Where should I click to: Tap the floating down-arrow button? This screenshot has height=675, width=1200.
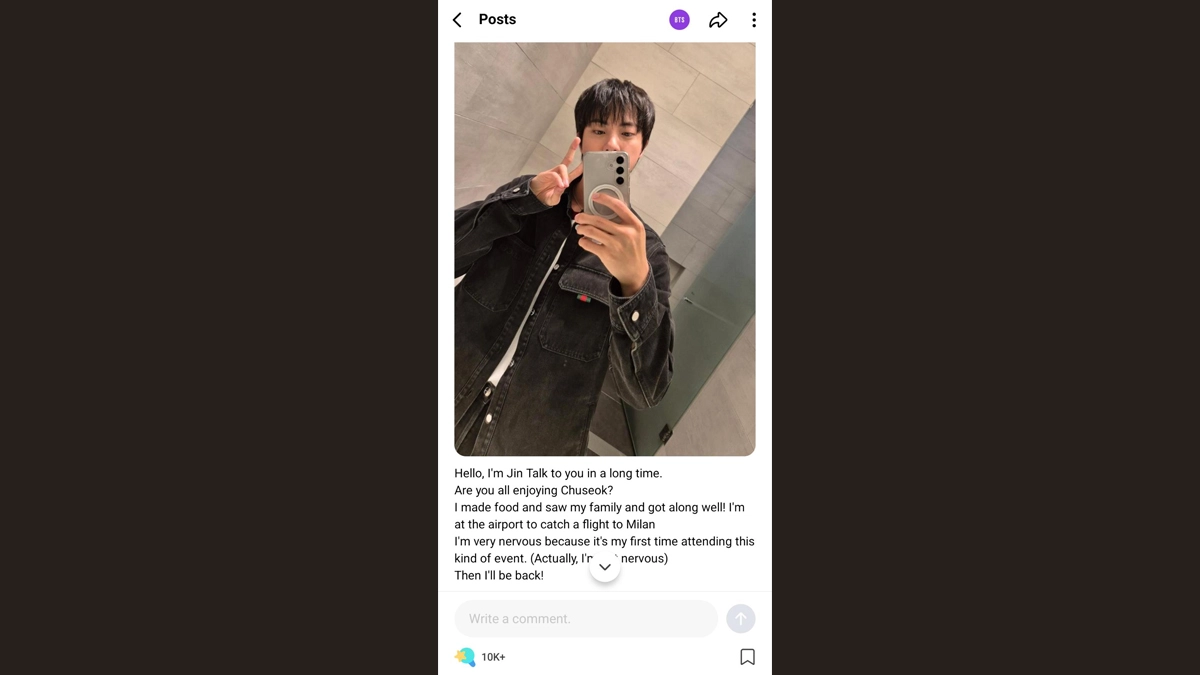(604, 567)
